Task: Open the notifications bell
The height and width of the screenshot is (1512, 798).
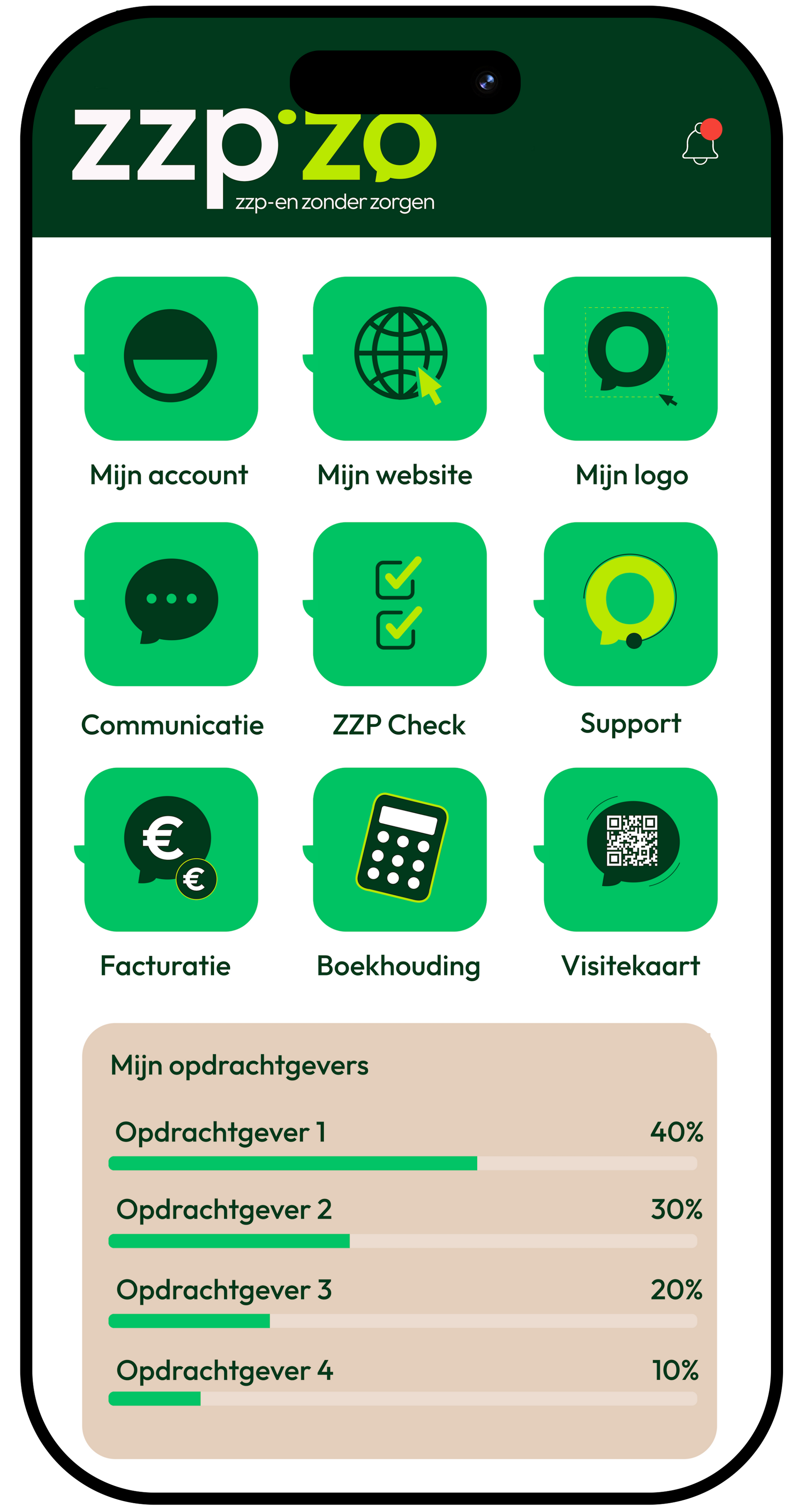Action: (701, 144)
